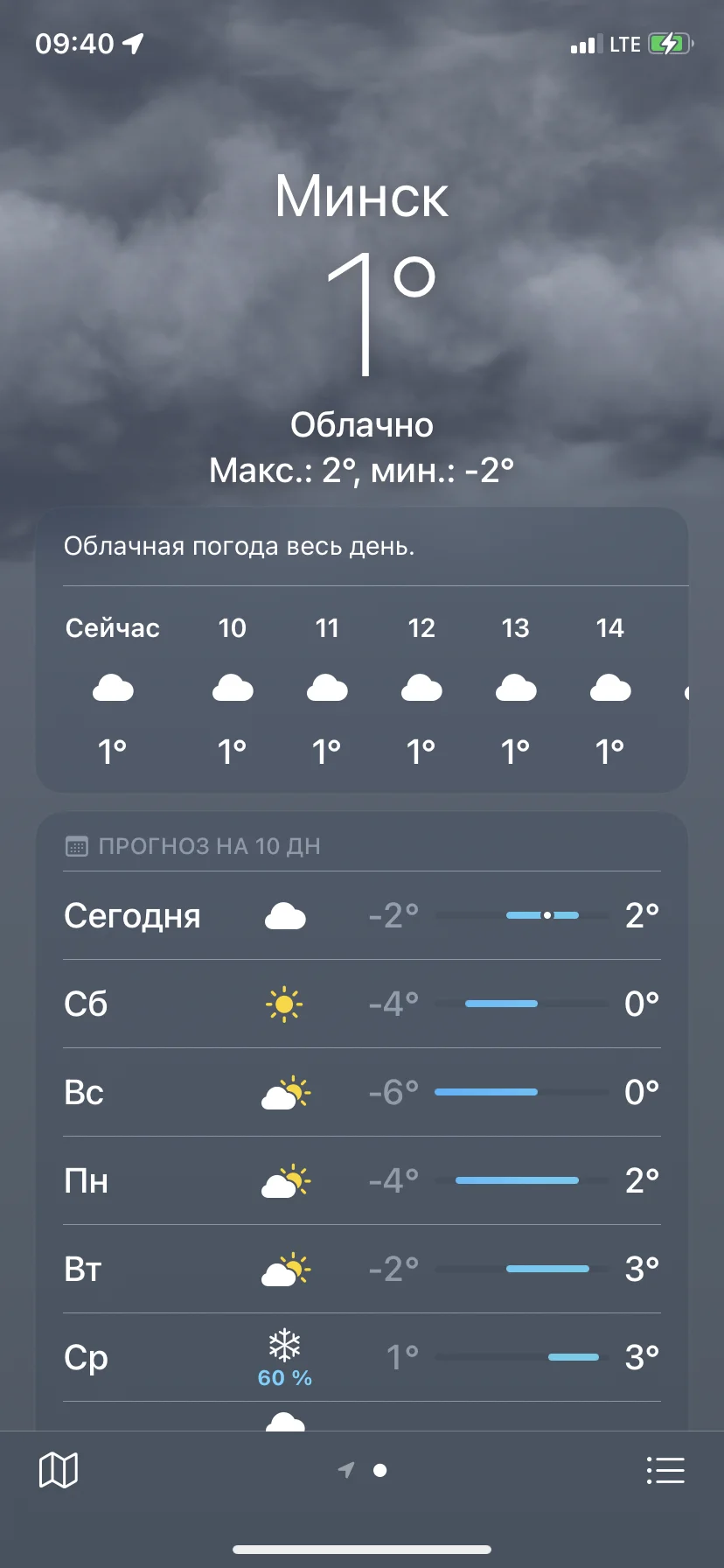The width and height of the screenshot is (724, 1568).
Task: Open the city list via list icon
Action: click(x=665, y=1470)
